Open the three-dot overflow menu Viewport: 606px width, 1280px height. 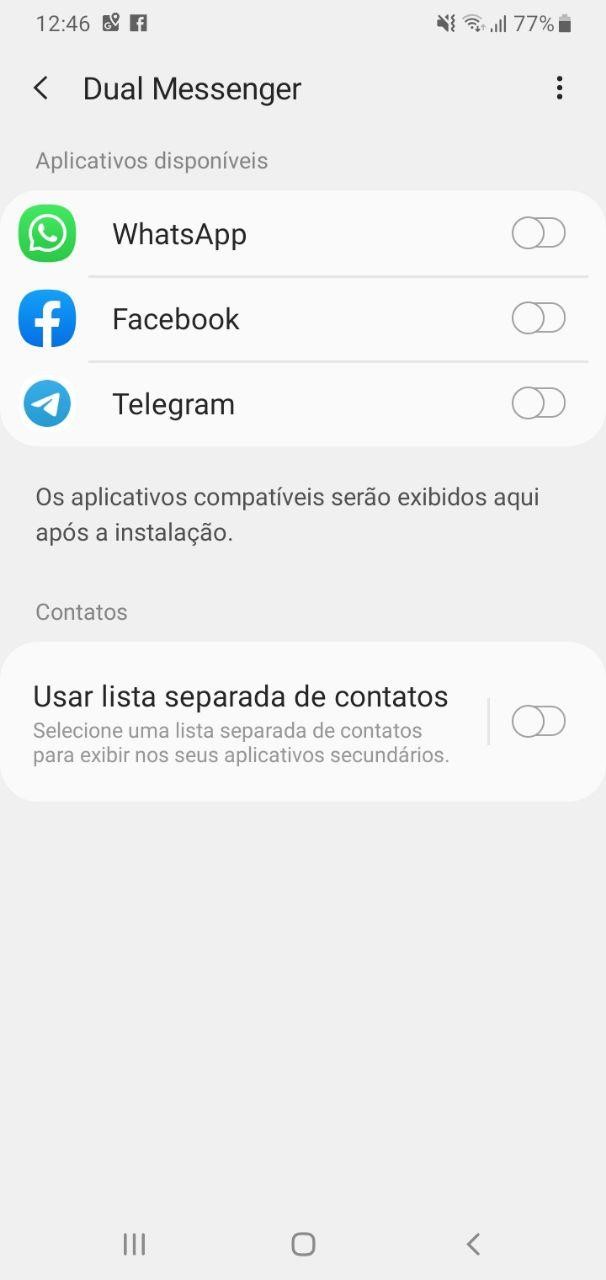click(x=559, y=88)
